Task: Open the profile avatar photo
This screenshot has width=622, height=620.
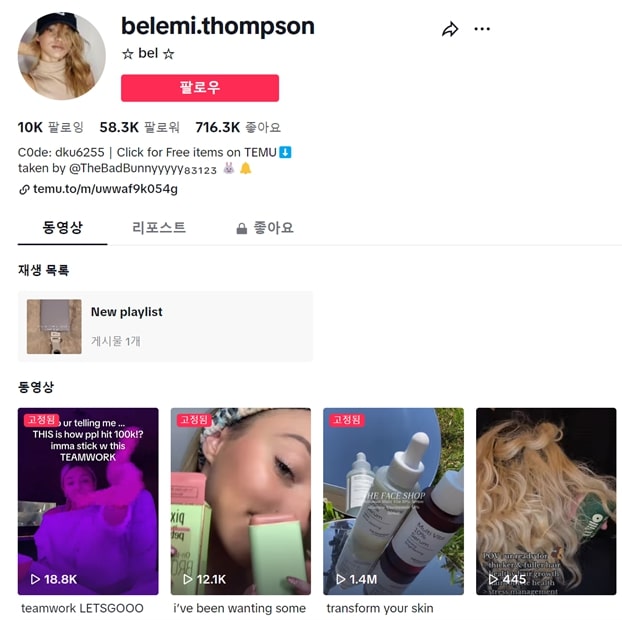Action: [x=62, y=56]
